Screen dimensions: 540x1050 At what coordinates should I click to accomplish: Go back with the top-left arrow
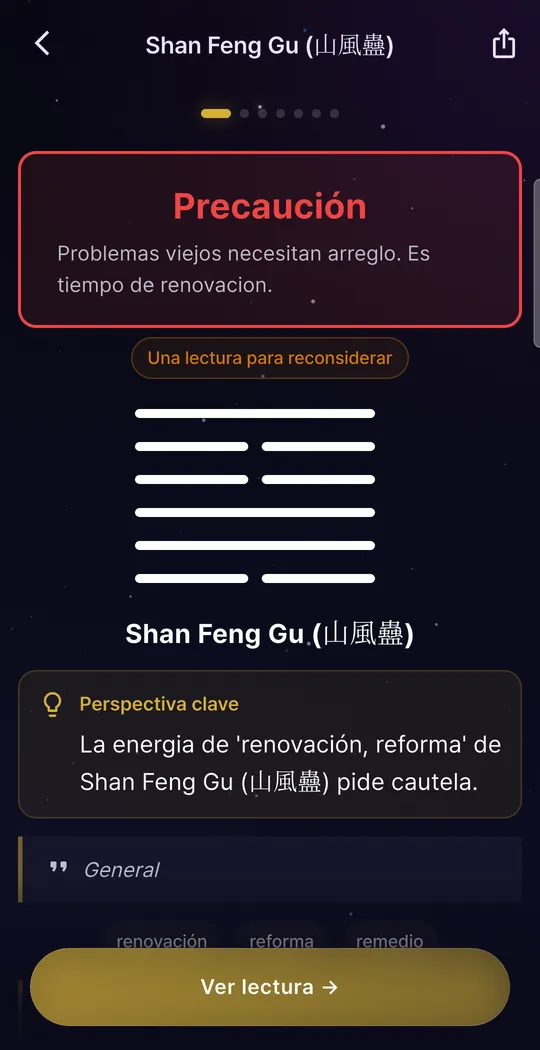[x=42, y=44]
